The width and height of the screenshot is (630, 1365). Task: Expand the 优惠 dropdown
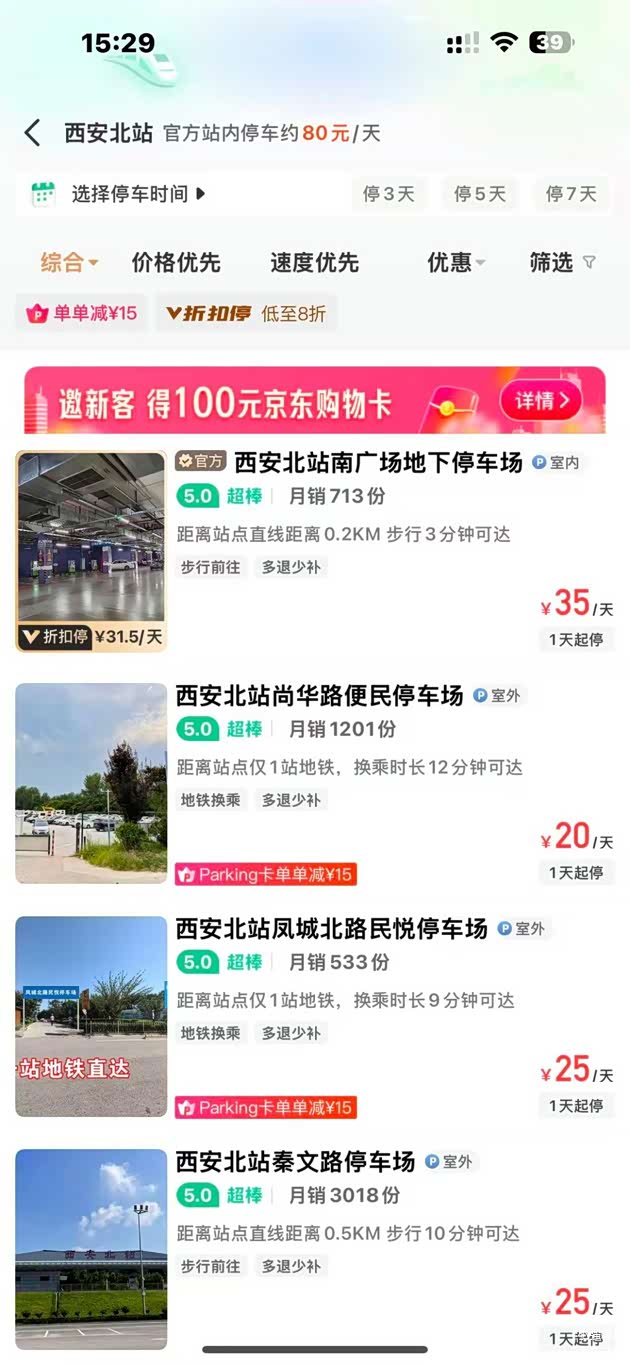pyautogui.click(x=456, y=263)
